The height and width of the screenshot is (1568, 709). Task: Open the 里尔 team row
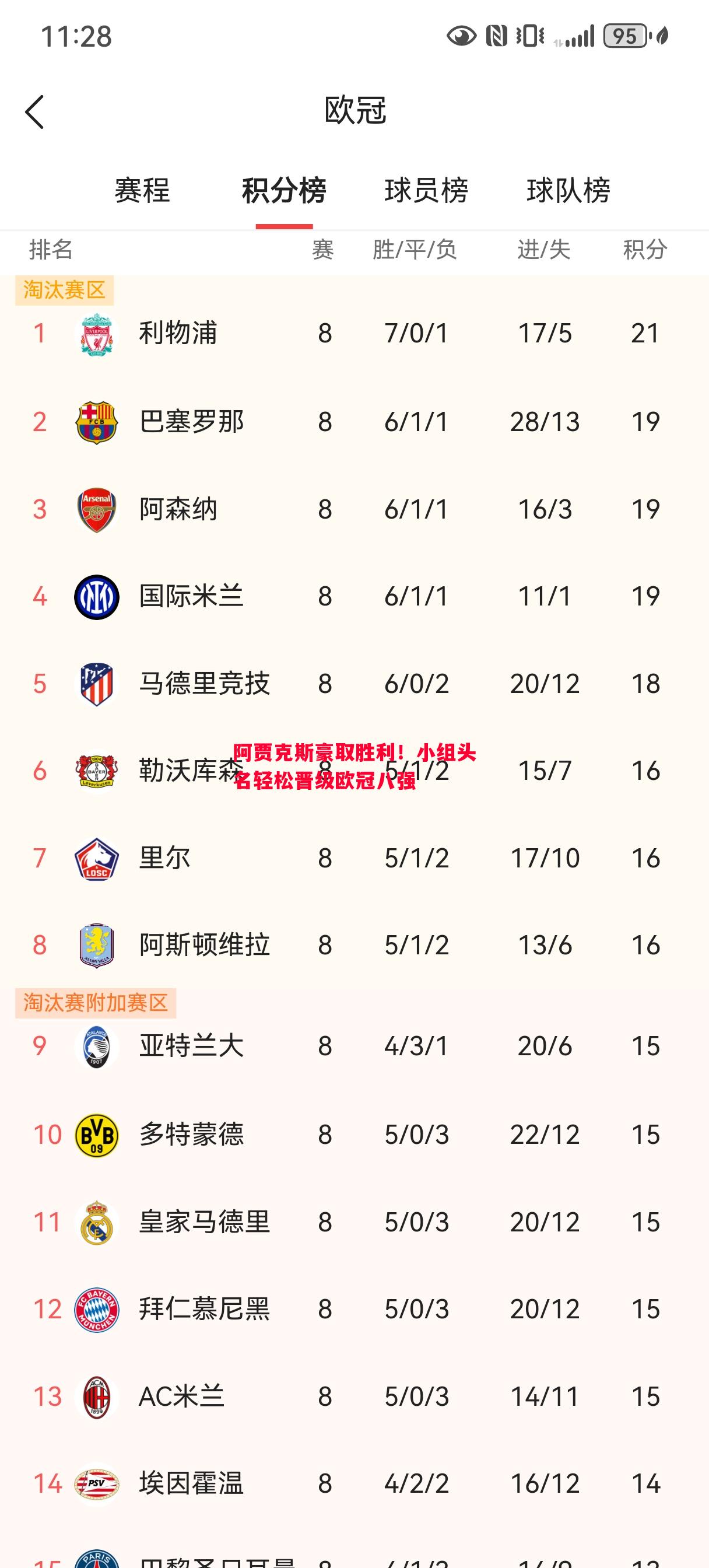click(x=164, y=858)
